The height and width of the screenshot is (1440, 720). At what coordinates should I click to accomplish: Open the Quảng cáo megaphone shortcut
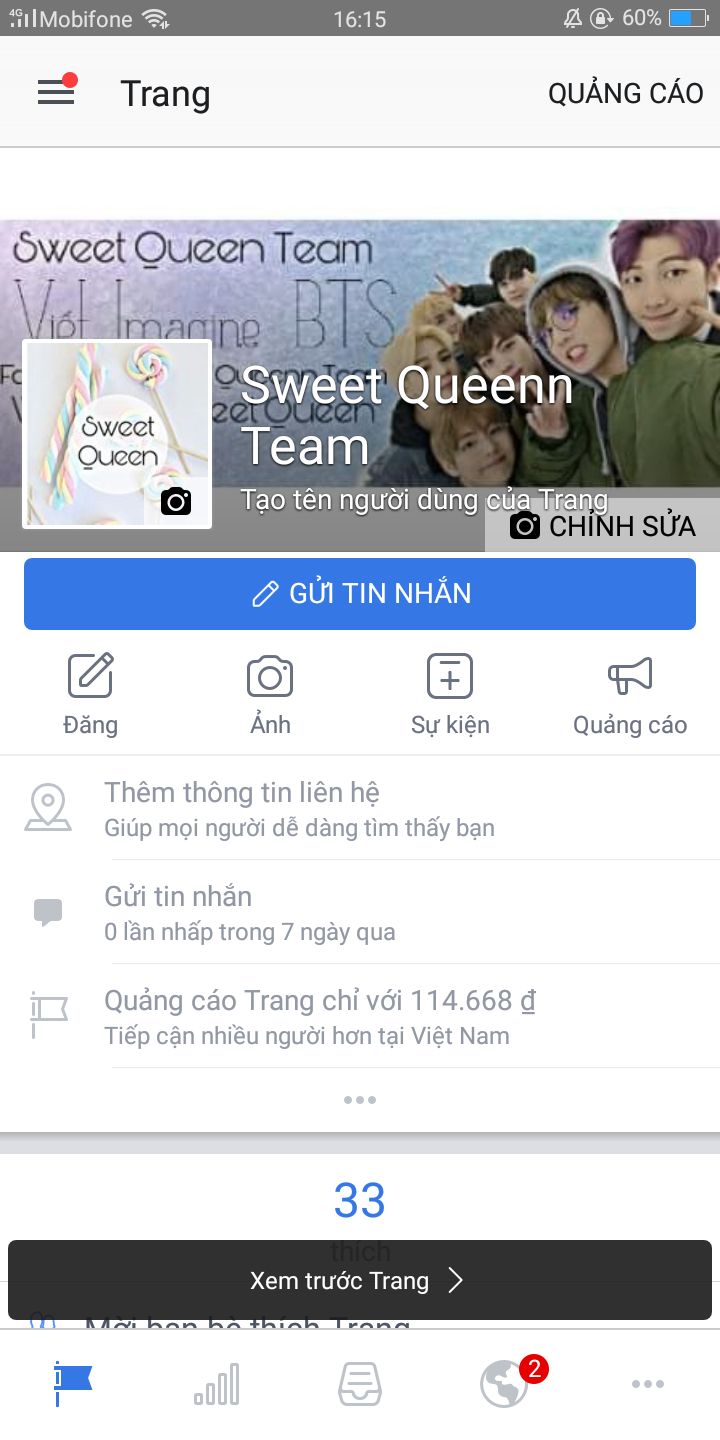pyautogui.click(x=630, y=695)
